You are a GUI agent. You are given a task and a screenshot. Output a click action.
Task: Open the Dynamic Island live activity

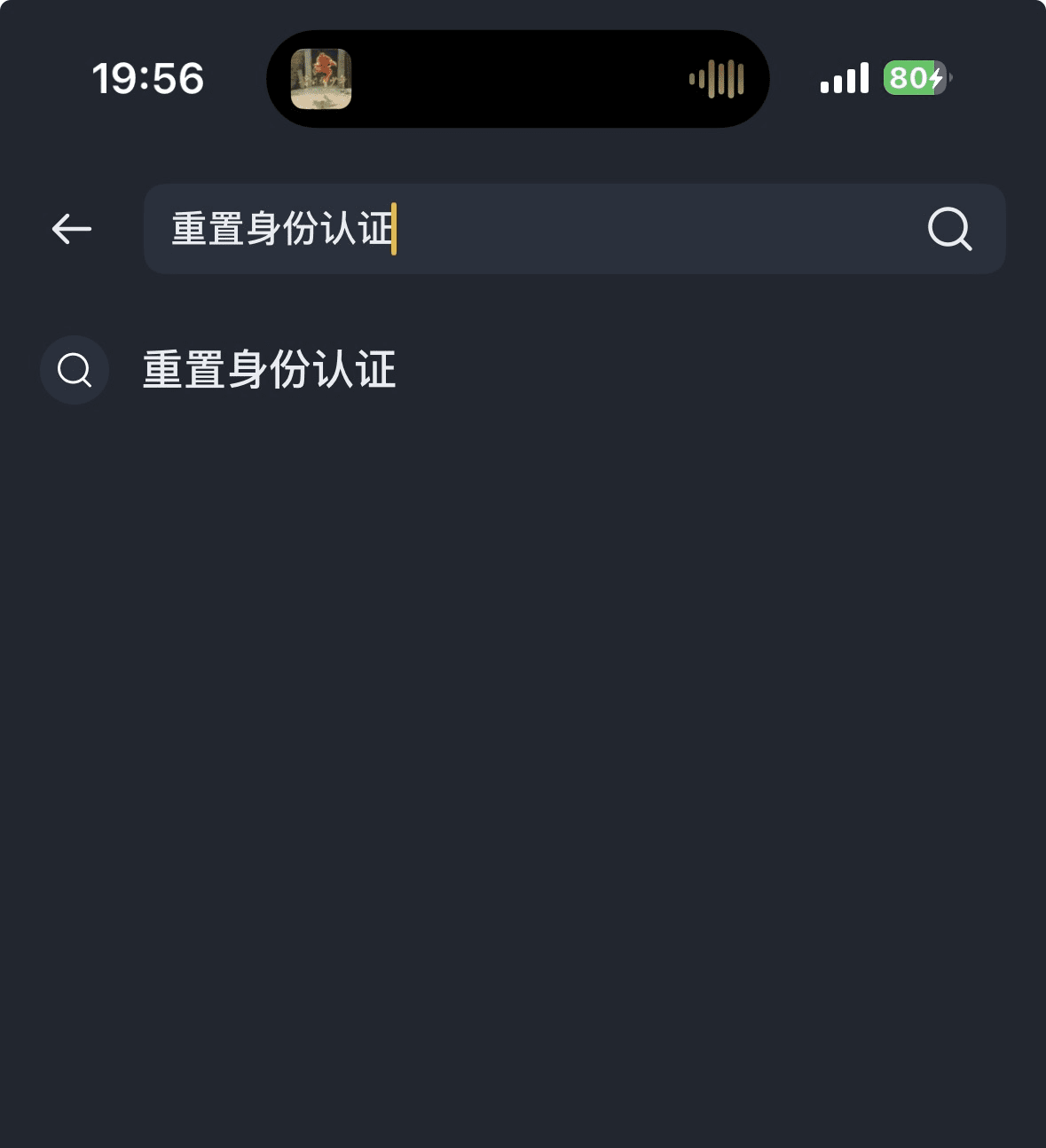point(517,79)
